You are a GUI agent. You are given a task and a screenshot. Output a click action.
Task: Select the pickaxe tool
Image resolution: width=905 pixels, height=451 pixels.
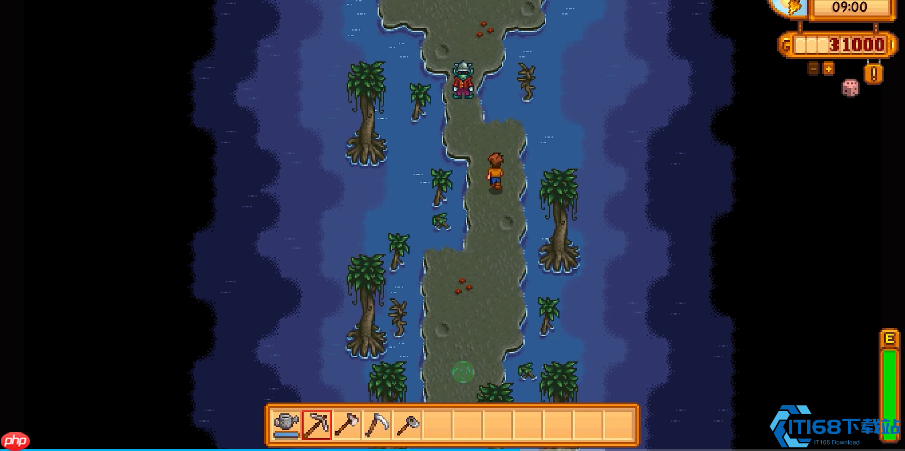click(x=317, y=425)
